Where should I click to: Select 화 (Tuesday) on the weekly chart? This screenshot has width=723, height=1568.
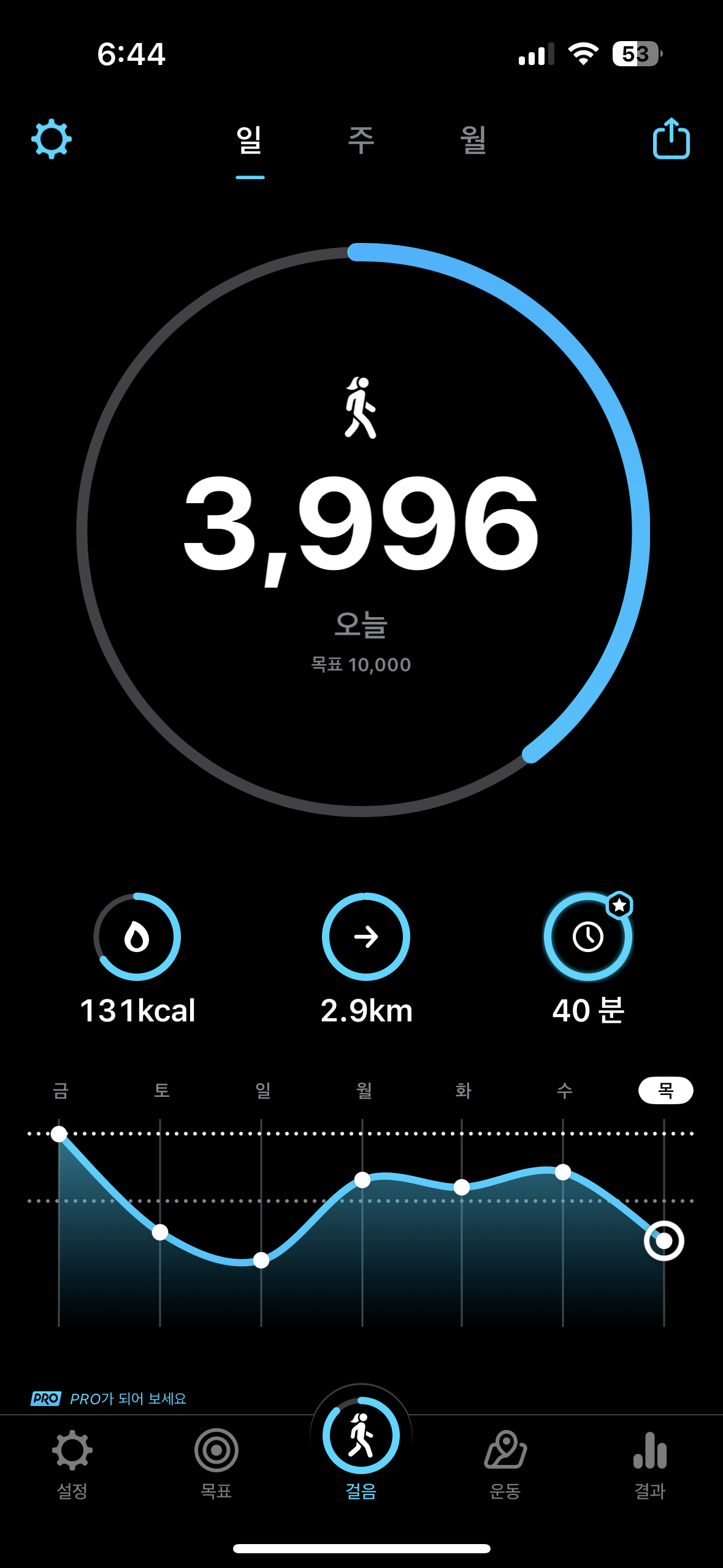[x=463, y=1091]
